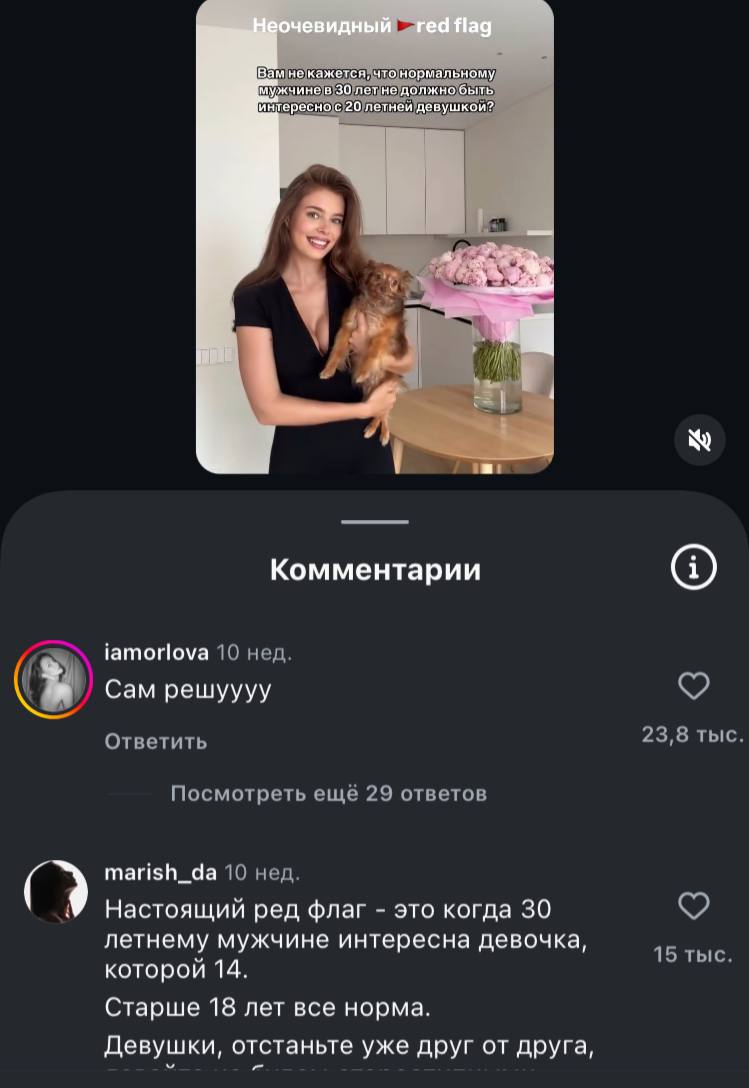Reply to iamorlova's comment
This screenshot has width=749, height=1088.
pos(155,741)
